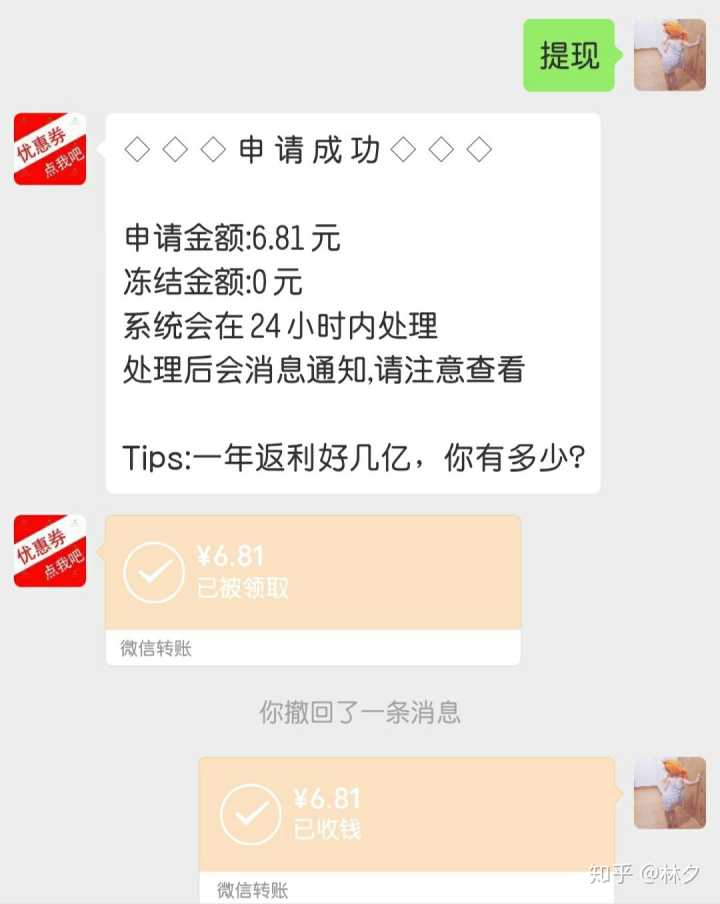Tap the 优惠券 avatar beside the 申请成功 message

click(x=50, y=149)
